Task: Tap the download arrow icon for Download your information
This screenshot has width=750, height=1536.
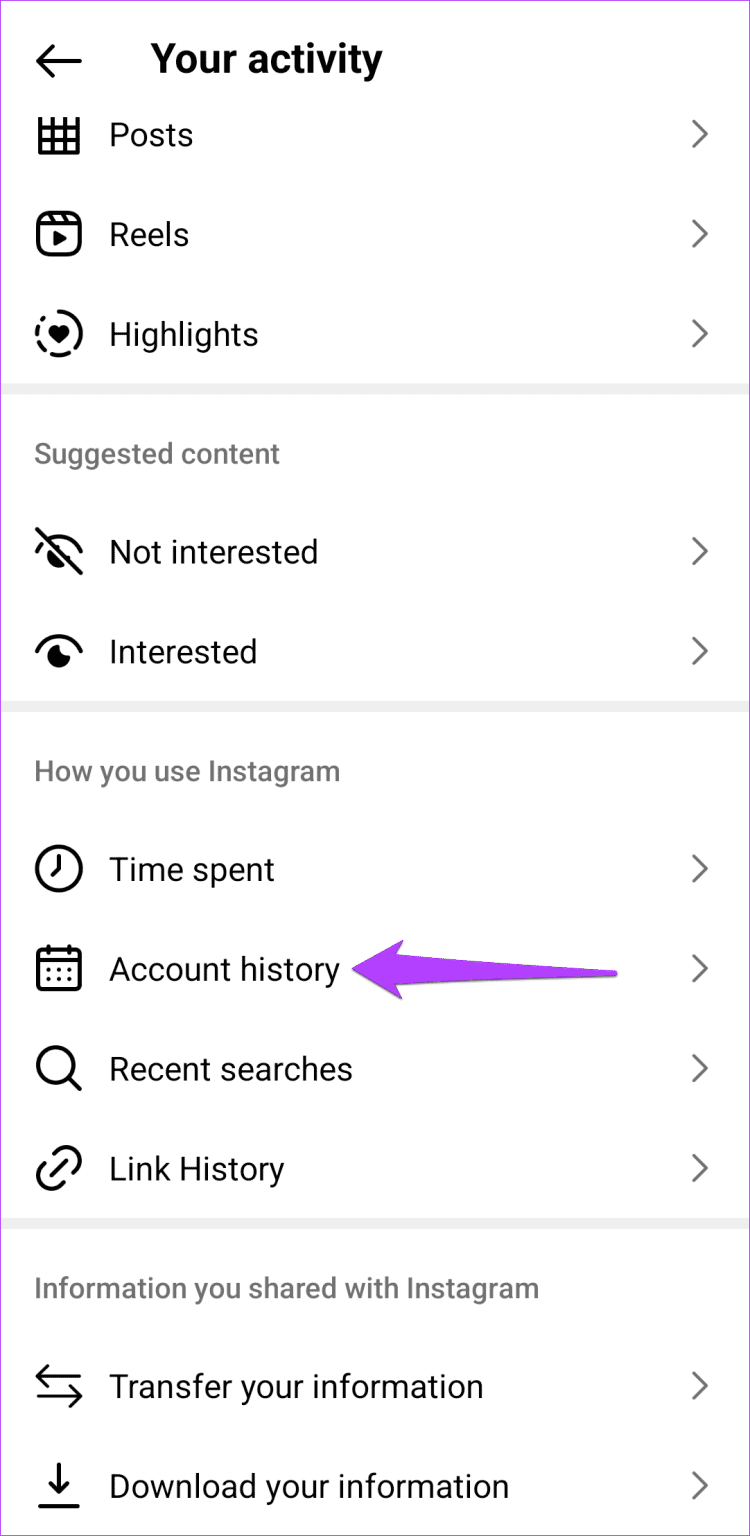Action: click(58, 1486)
